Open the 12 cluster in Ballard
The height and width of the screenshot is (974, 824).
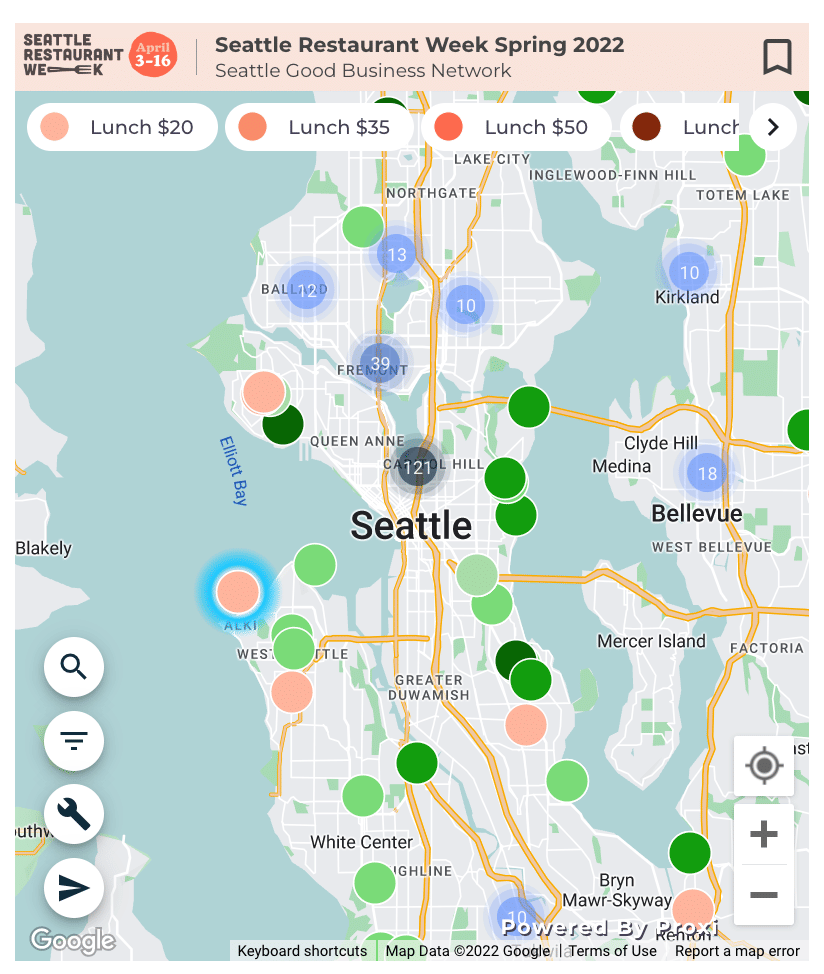point(307,291)
